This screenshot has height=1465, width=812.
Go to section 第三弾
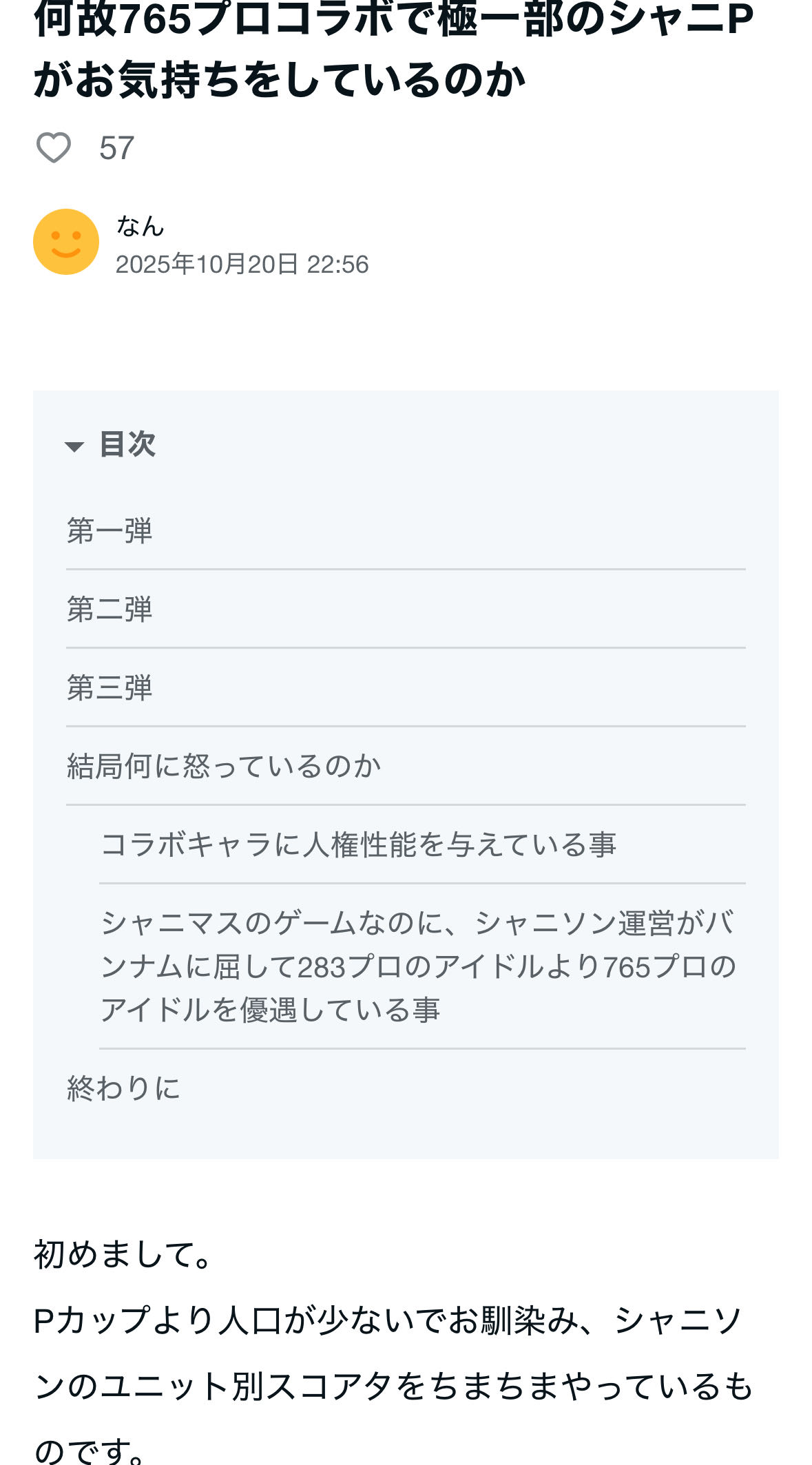[110, 688]
